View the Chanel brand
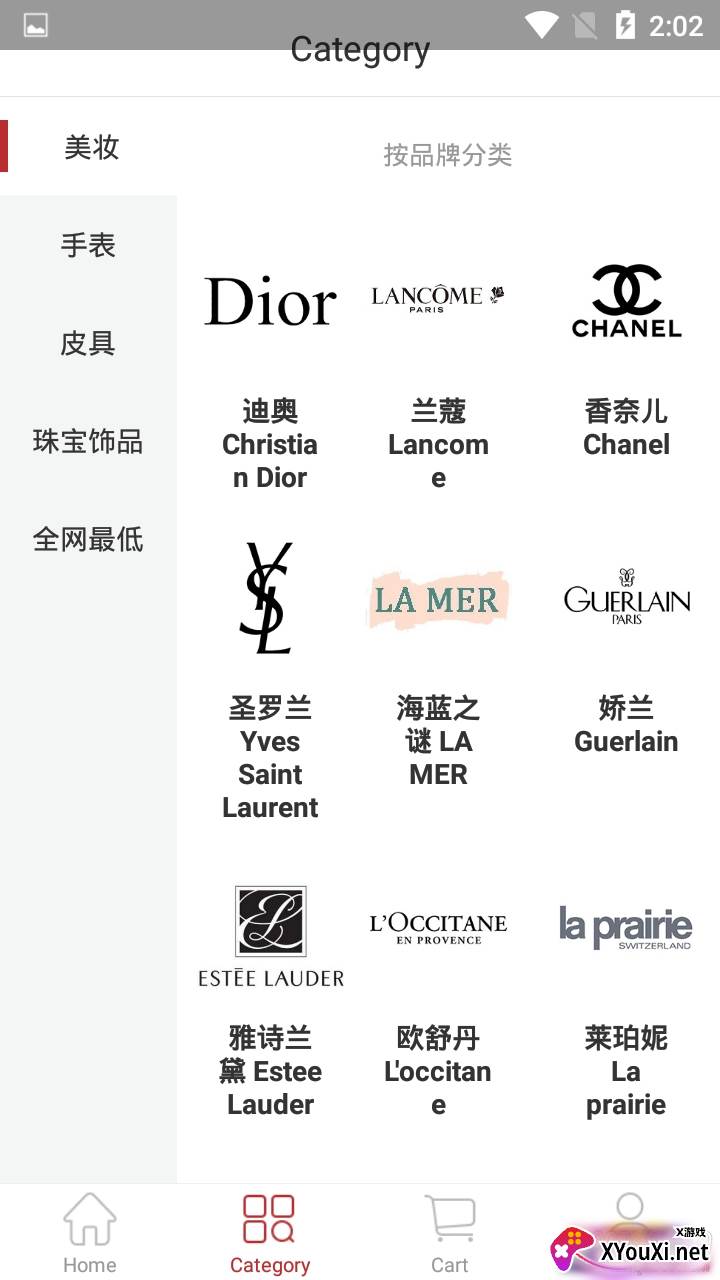The image size is (720, 1280). click(x=626, y=302)
